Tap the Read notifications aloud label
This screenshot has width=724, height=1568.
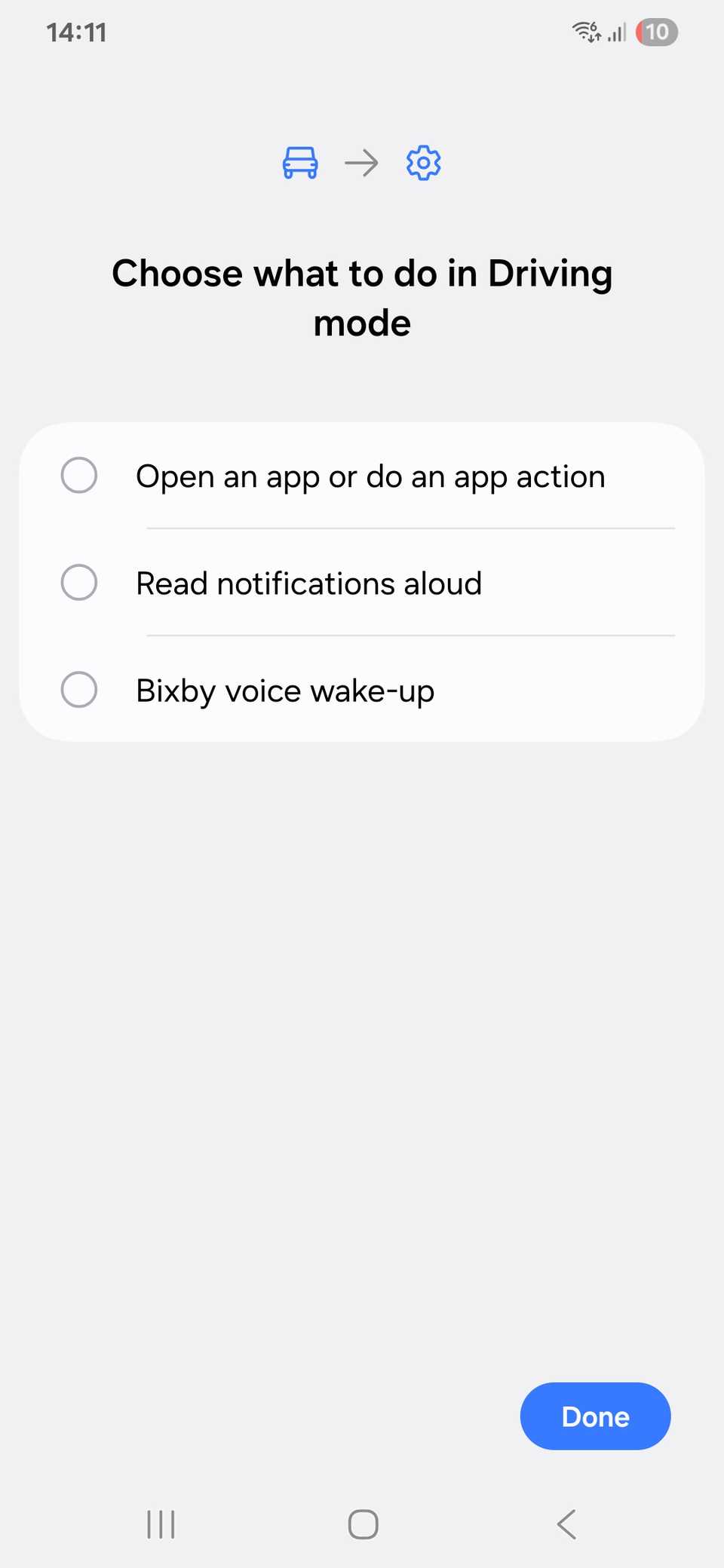tap(309, 583)
